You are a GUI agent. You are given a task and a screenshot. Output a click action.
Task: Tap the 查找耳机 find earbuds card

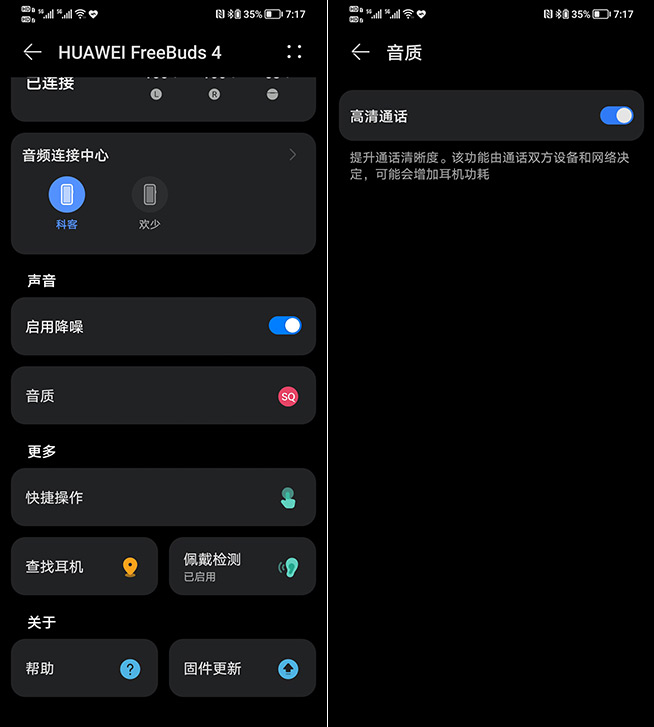[84, 567]
